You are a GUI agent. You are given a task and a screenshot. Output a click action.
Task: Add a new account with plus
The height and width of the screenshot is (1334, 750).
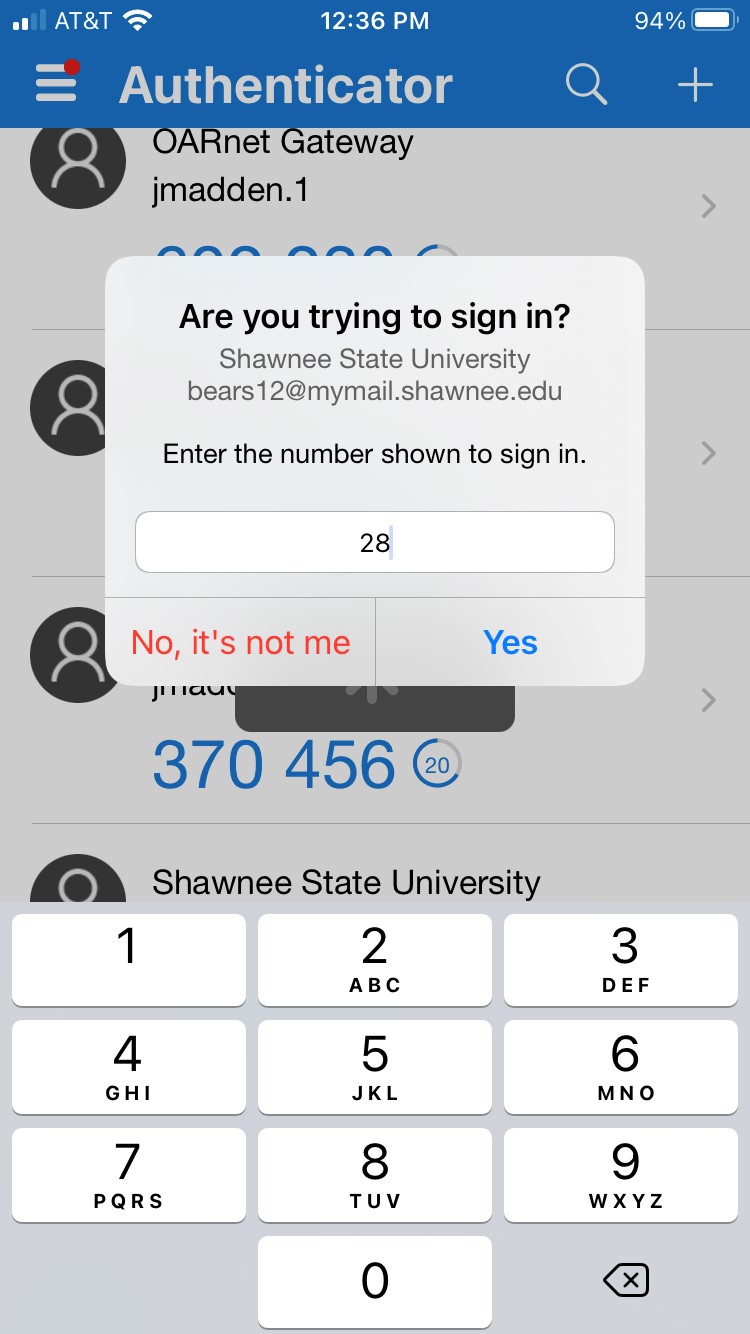(x=695, y=84)
